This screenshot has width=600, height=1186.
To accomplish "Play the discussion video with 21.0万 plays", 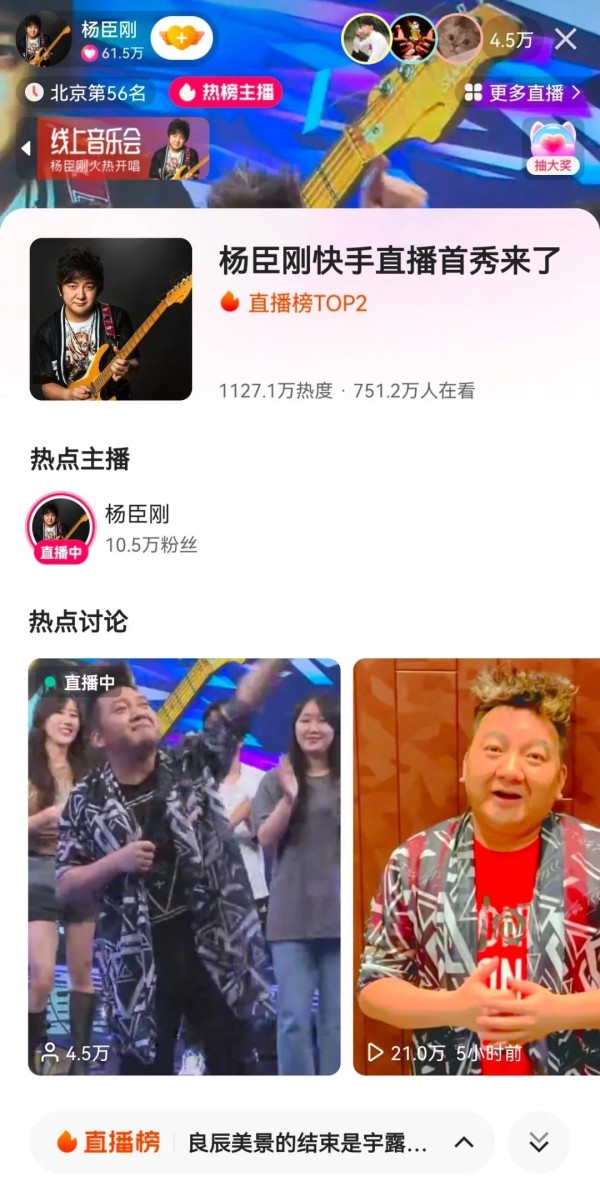I will pyautogui.click(x=476, y=866).
